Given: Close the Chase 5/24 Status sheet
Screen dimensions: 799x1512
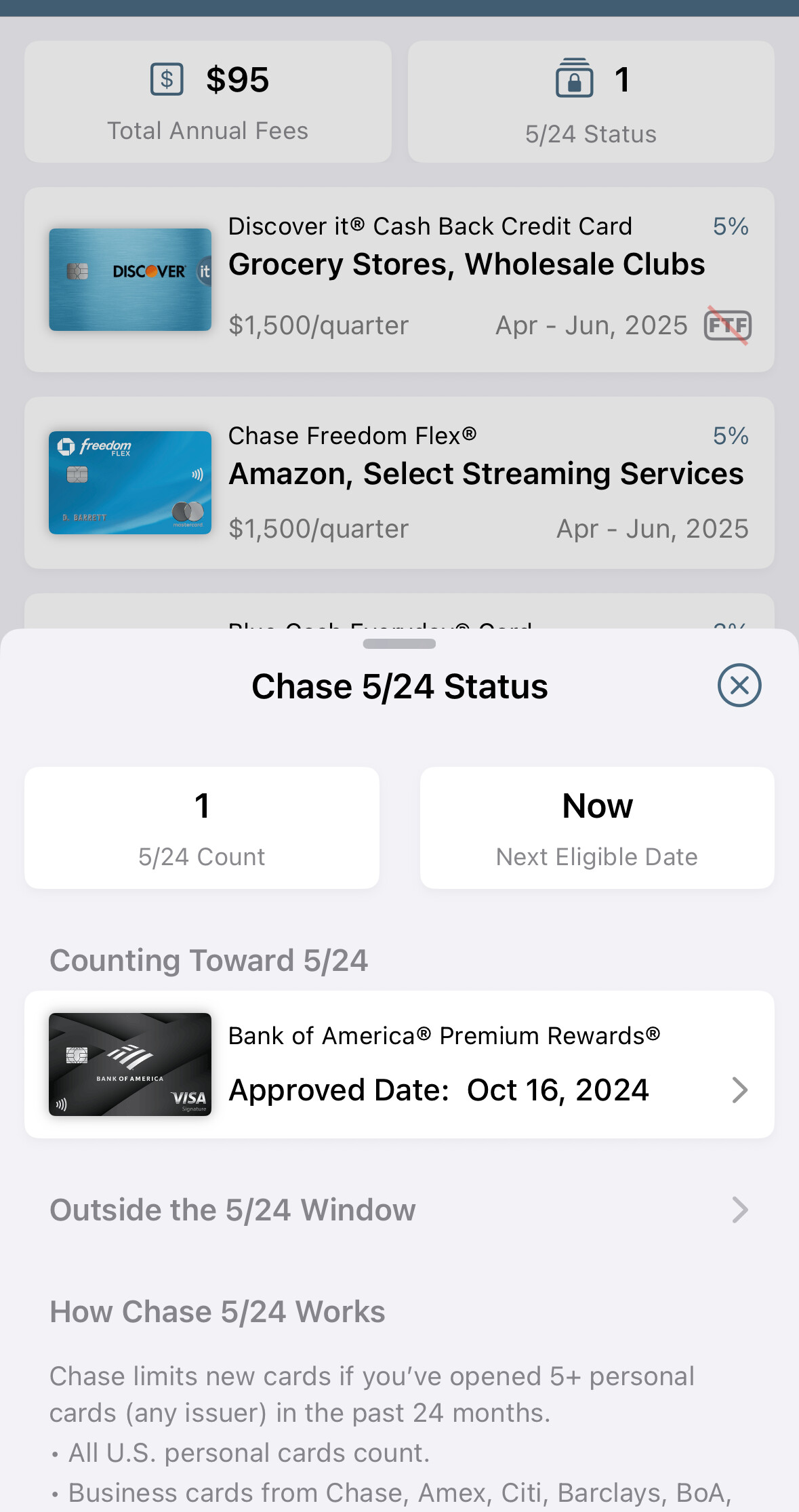Looking at the screenshot, I should 739,685.
